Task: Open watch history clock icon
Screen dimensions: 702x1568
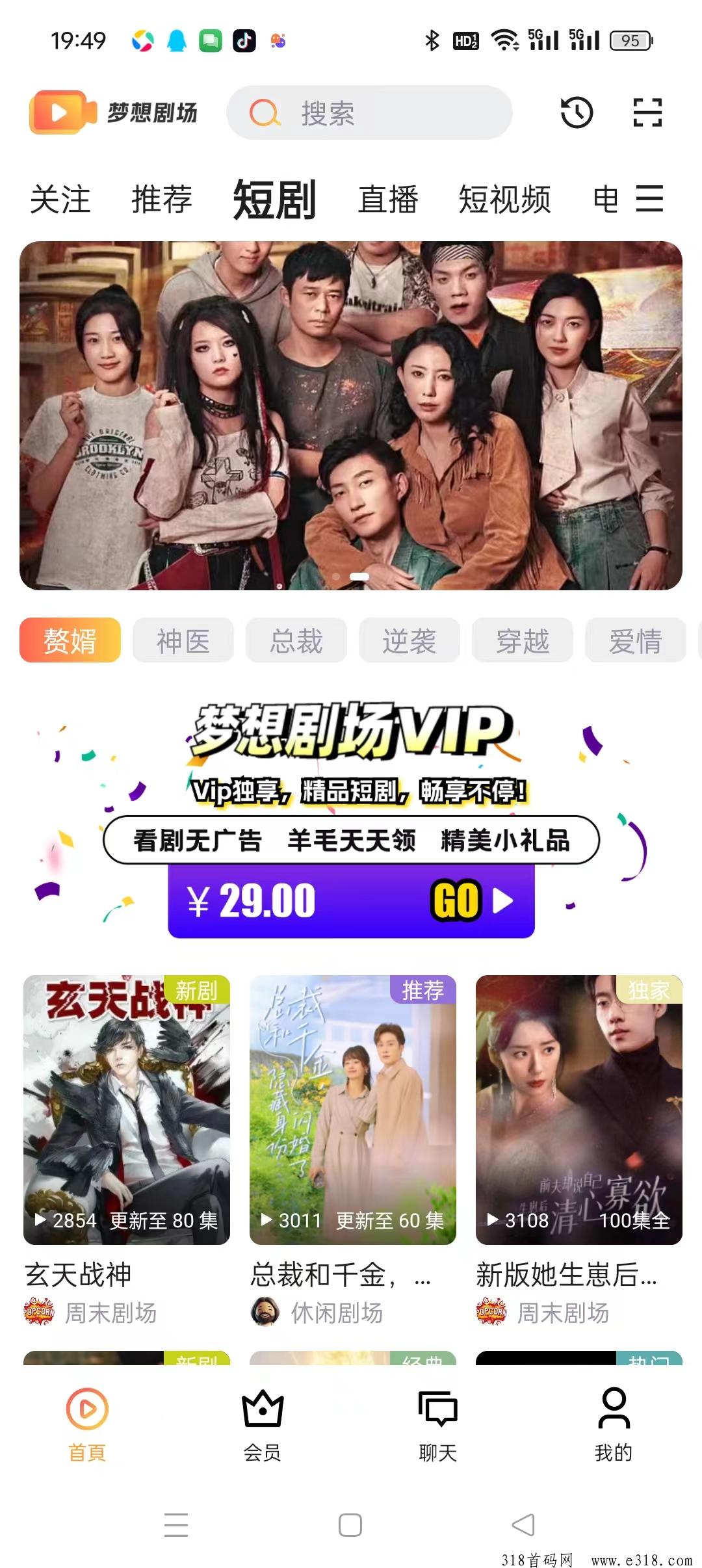Action: point(577,112)
